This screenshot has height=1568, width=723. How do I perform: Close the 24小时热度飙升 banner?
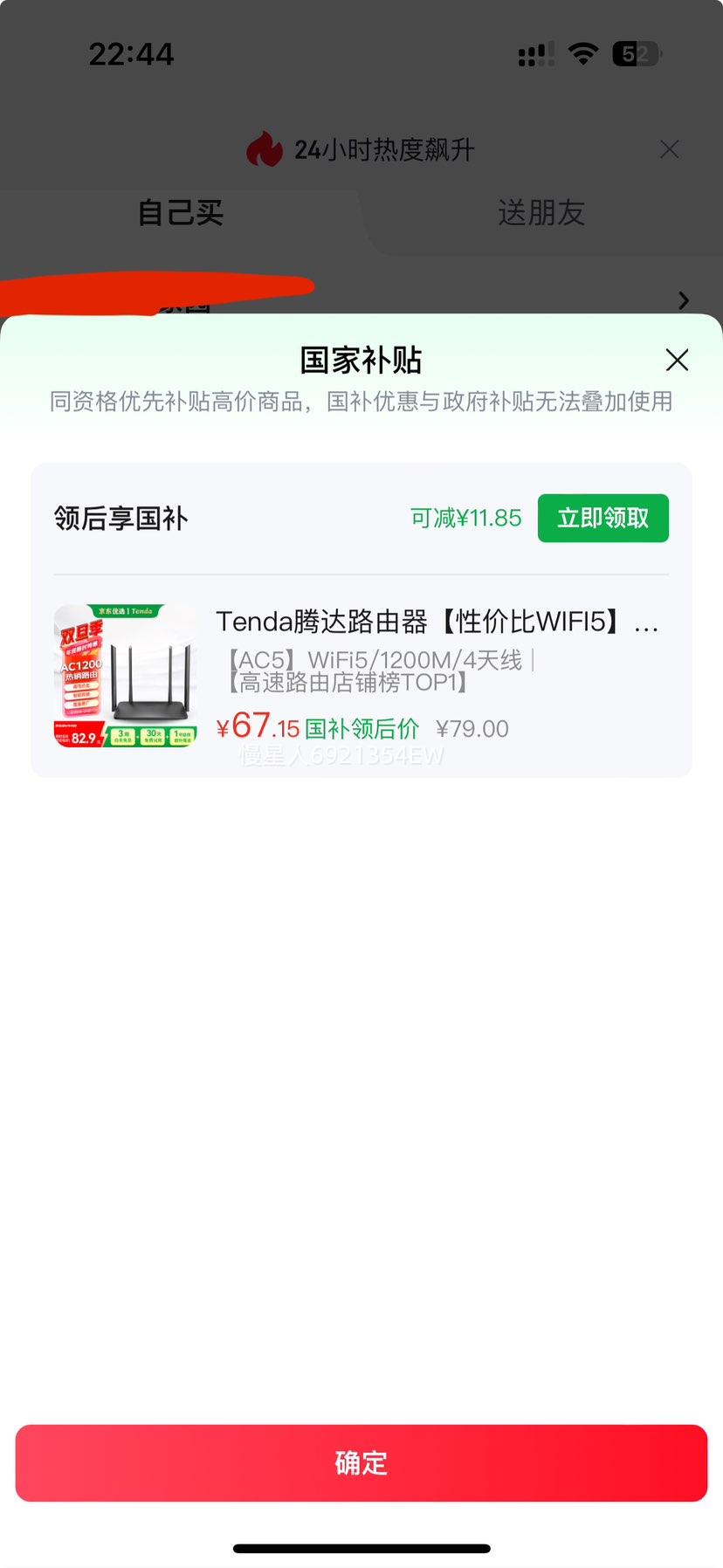click(x=669, y=148)
